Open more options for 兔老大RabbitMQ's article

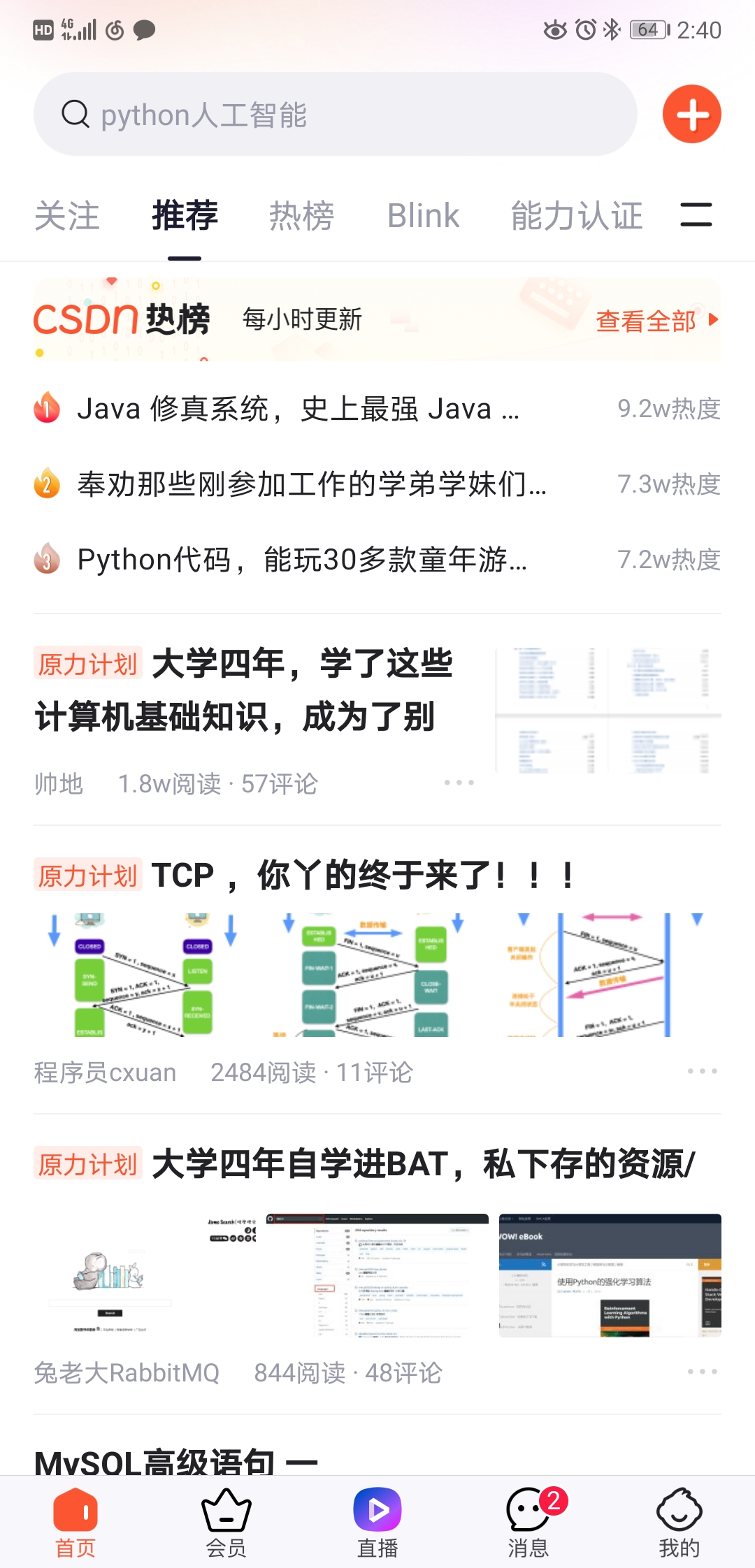(702, 1372)
